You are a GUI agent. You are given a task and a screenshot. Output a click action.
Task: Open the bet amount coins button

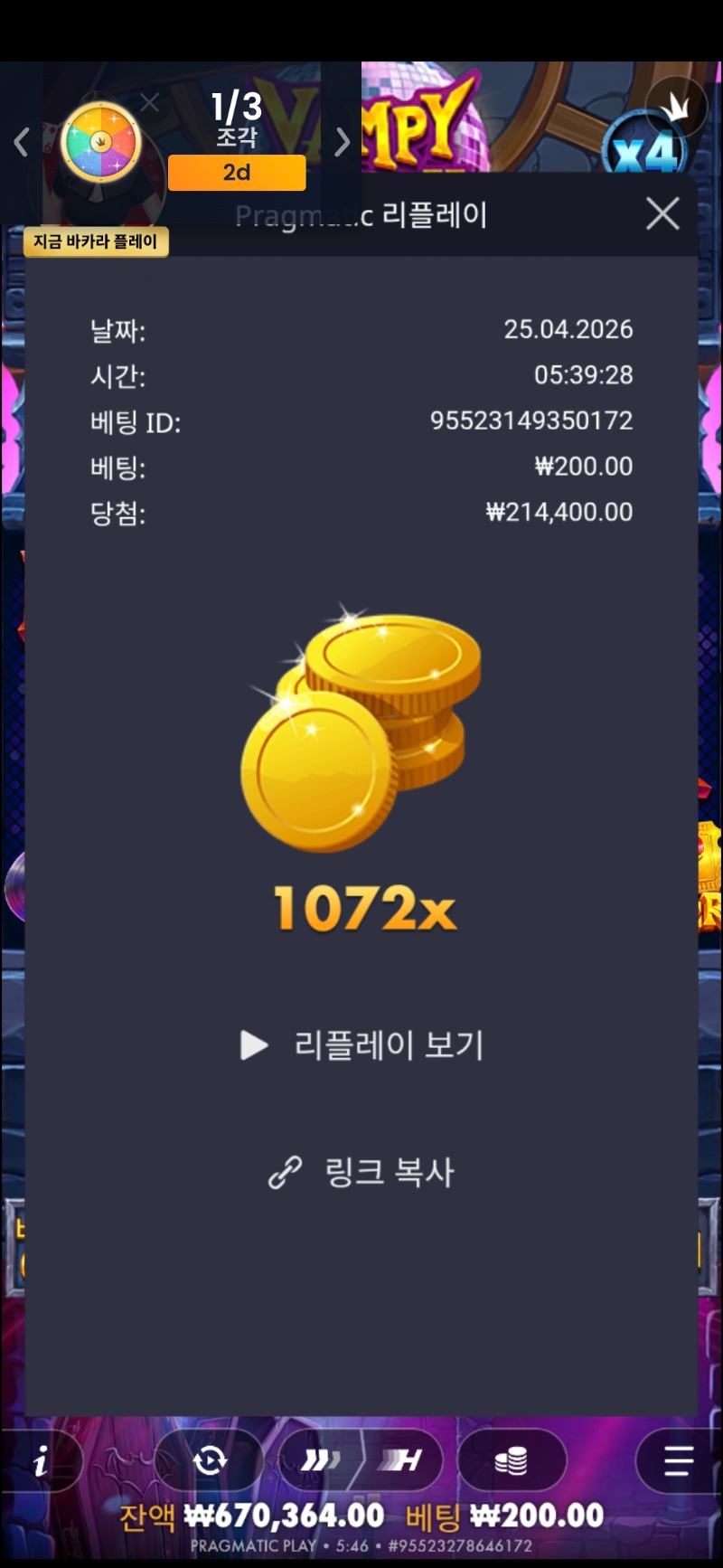pyautogui.click(x=512, y=1460)
